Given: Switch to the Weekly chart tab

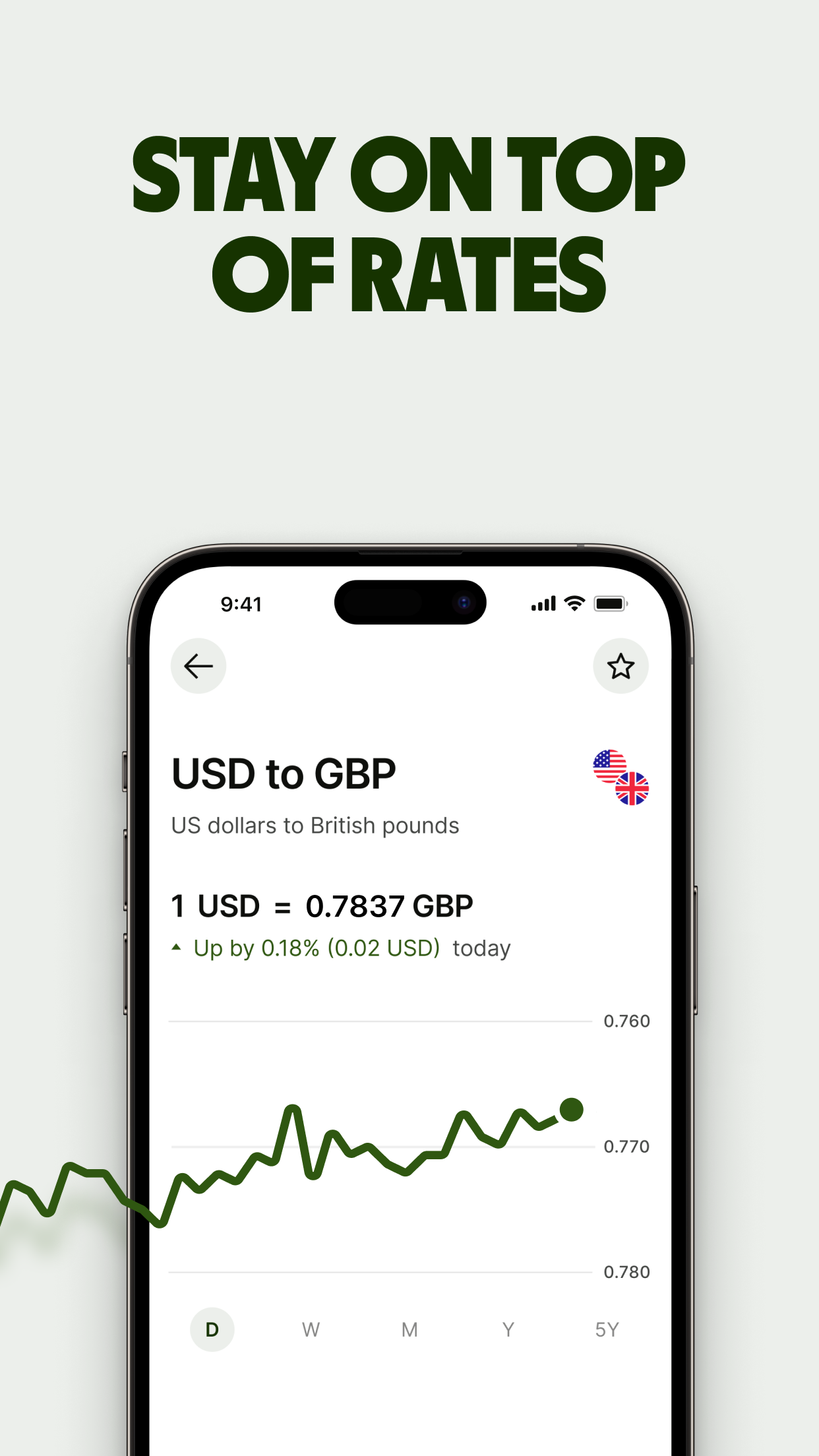Looking at the screenshot, I should click(311, 1329).
